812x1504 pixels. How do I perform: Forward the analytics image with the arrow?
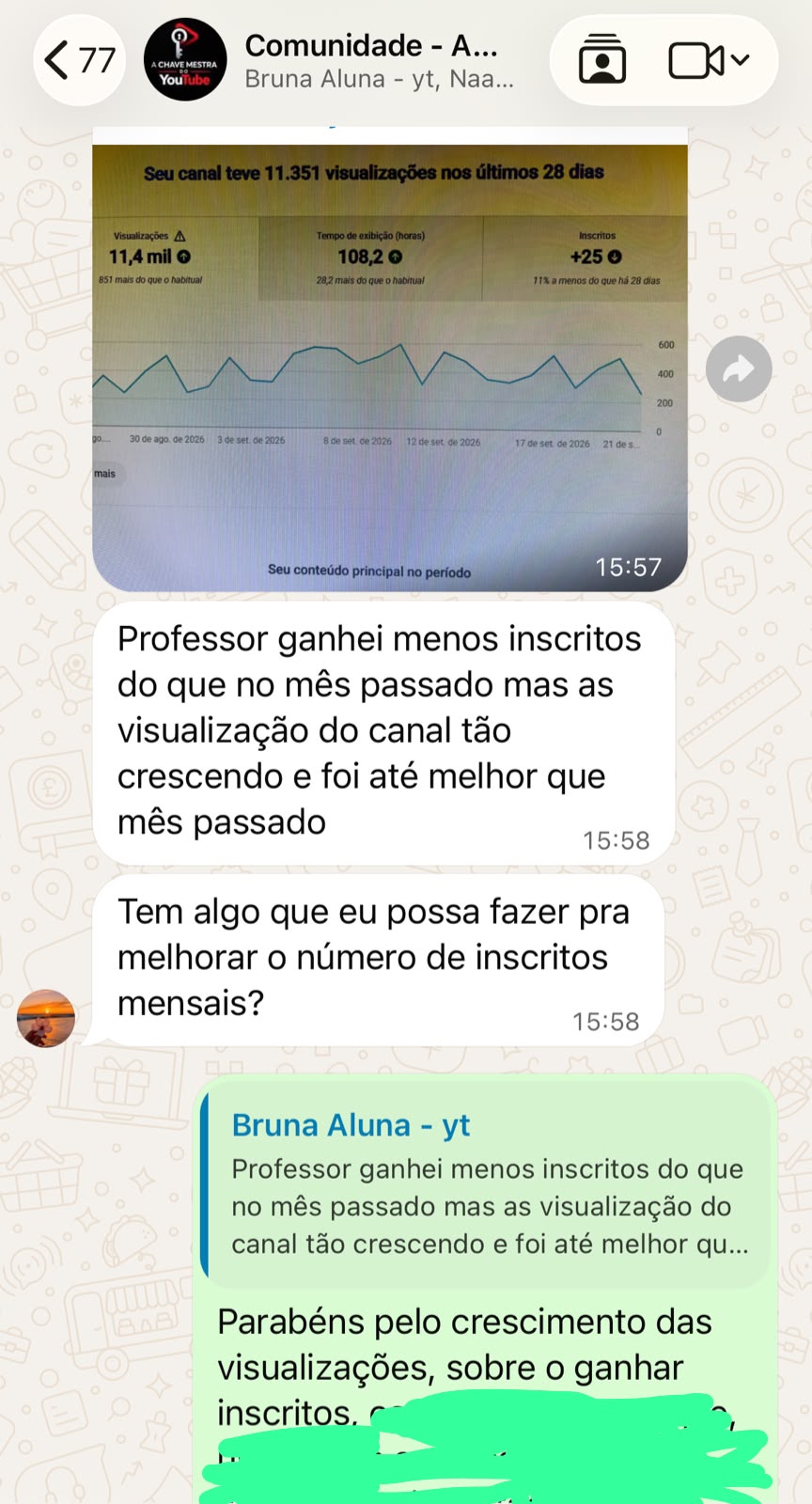[x=739, y=369]
